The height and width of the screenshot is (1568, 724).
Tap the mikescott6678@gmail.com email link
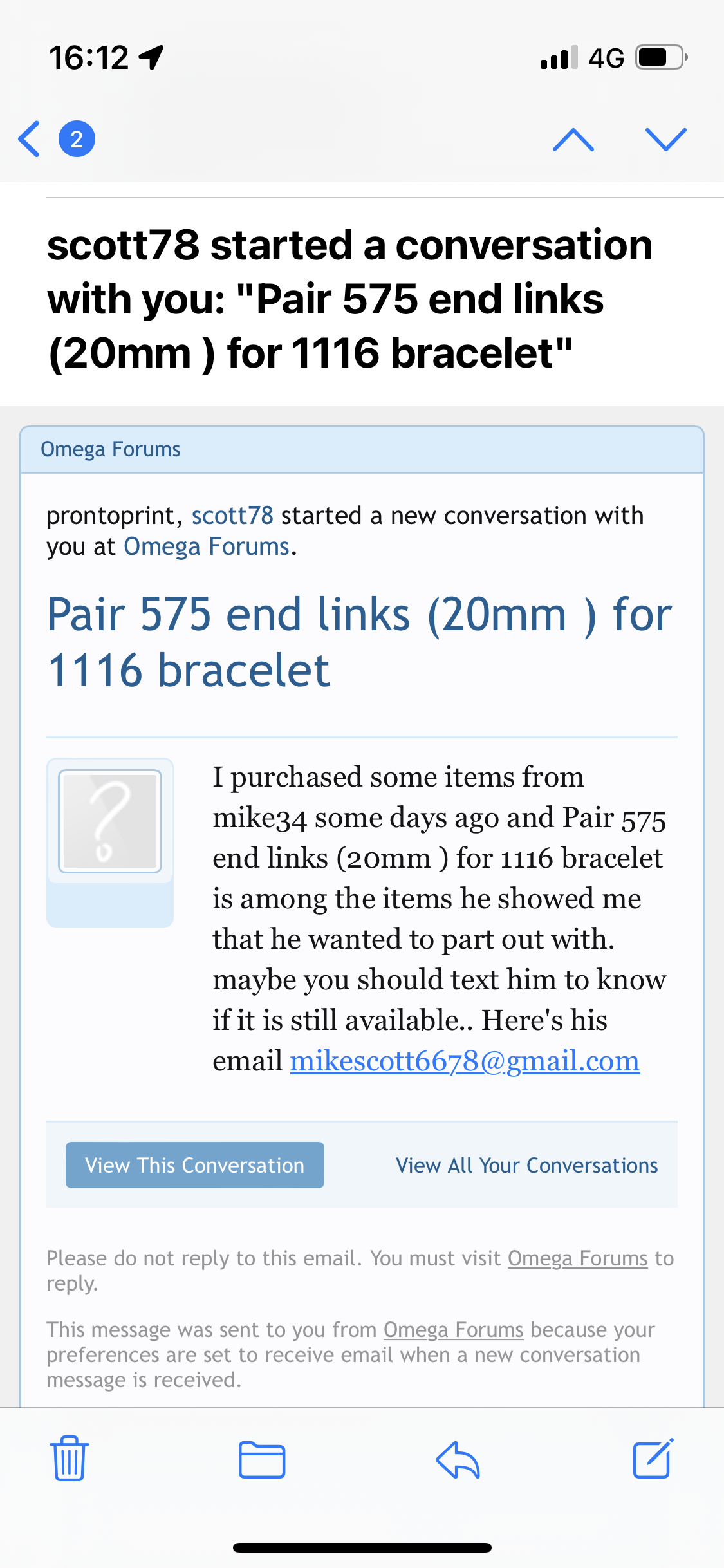click(x=465, y=1061)
